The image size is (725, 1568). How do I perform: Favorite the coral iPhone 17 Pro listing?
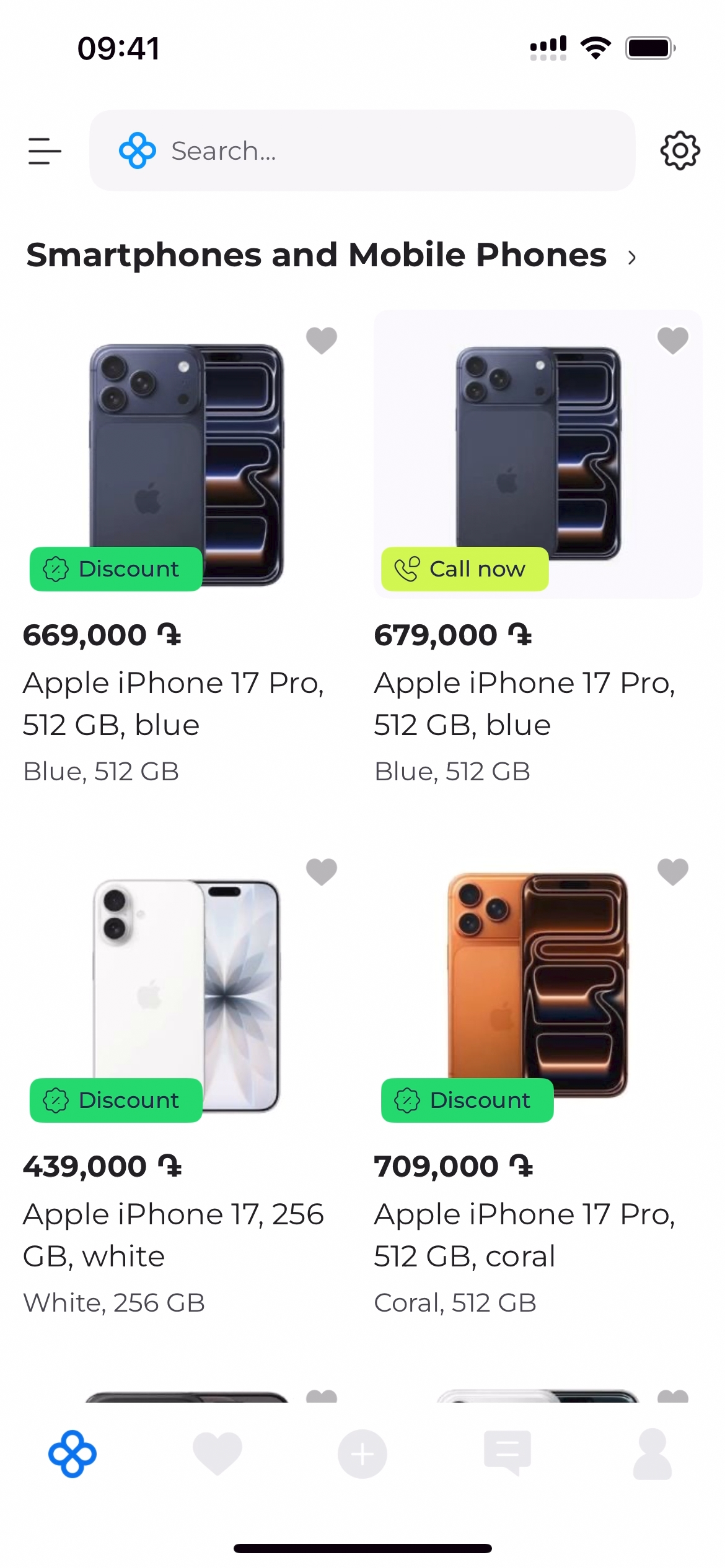pyautogui.click(x=673, y=872)
